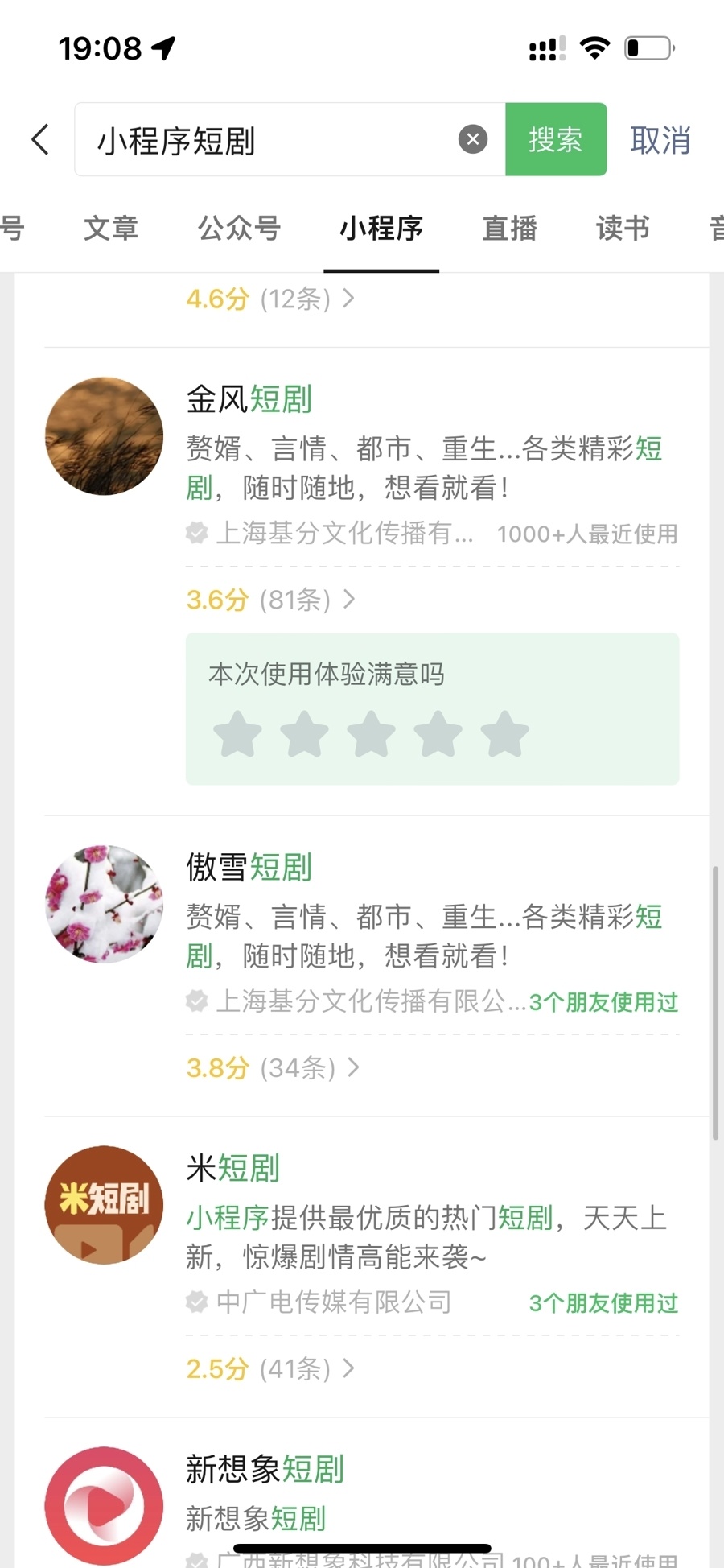Switch to the 文章 tab
The width and height of the screenshot is (724, 1568).
111,229
